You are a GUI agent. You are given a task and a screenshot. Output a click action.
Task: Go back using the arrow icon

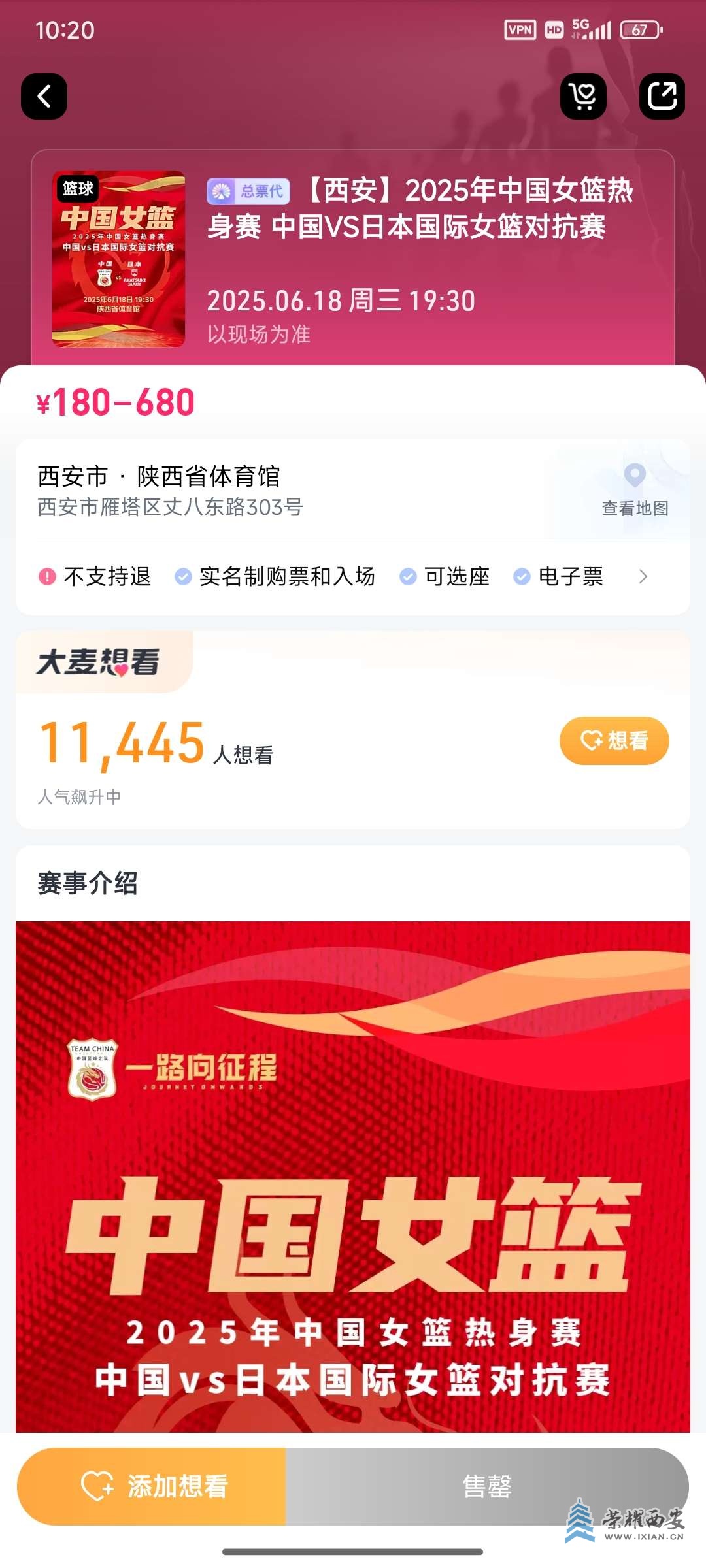(x=44, y=97)
